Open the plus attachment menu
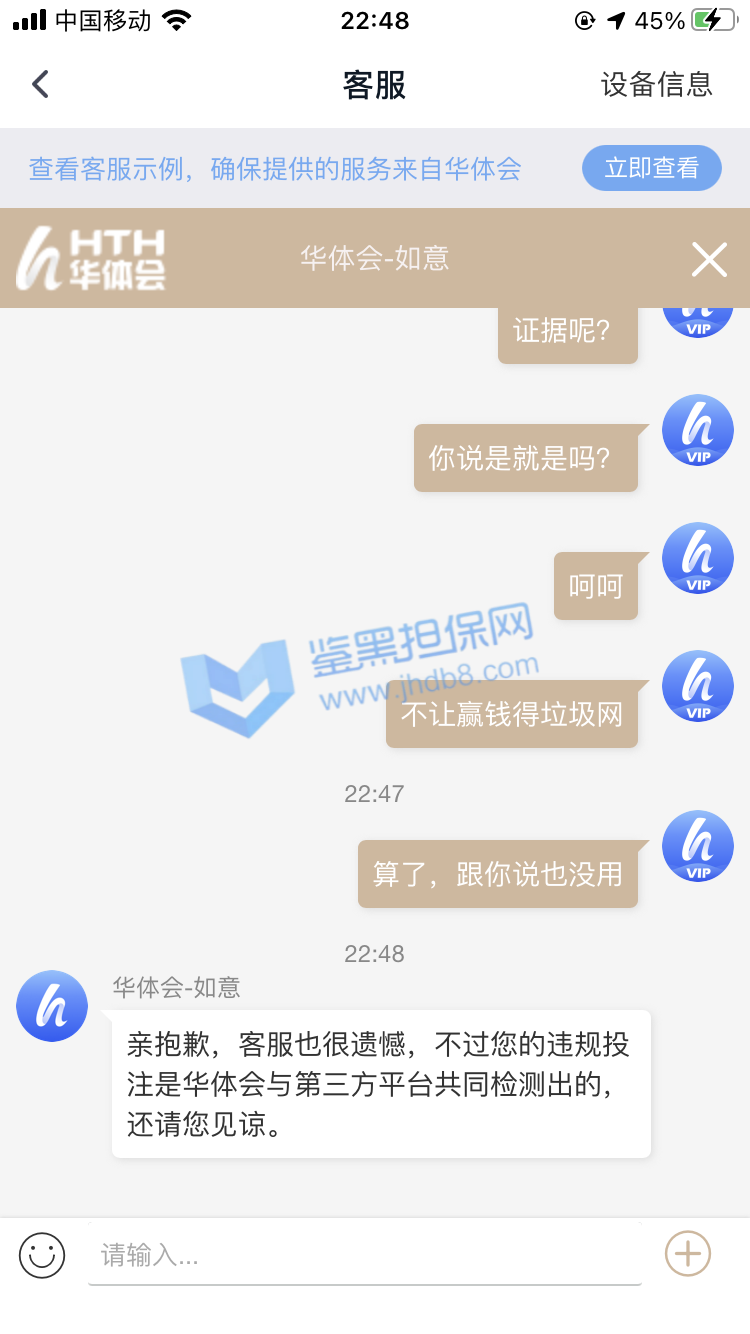The width and height of the screenshot is (750, 1334). (688, 1253)
